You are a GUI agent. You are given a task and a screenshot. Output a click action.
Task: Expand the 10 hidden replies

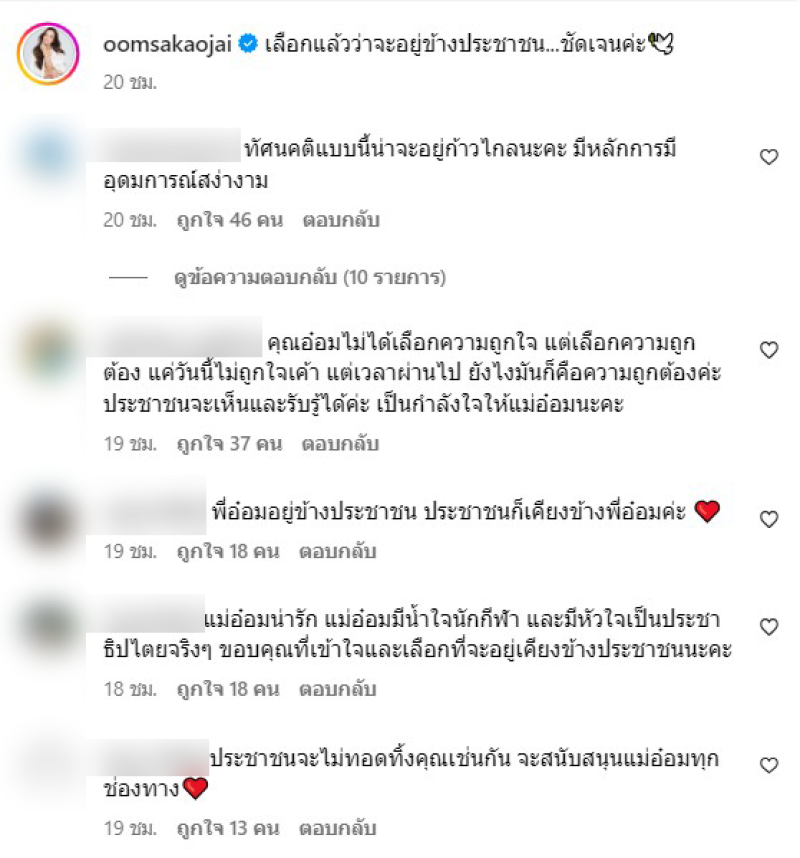pyautogui.click(x=308, y=276)
